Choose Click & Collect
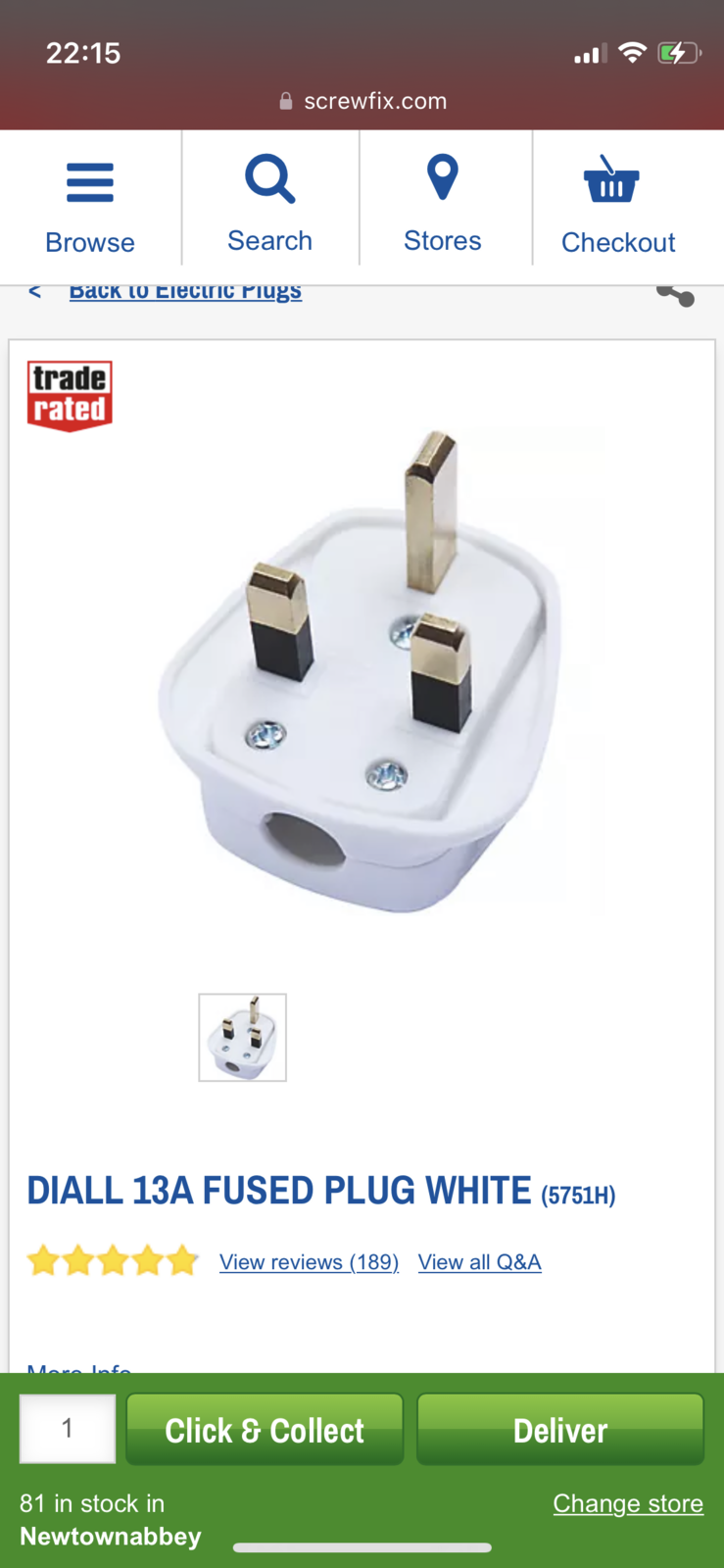 [x=265, y=1430]
